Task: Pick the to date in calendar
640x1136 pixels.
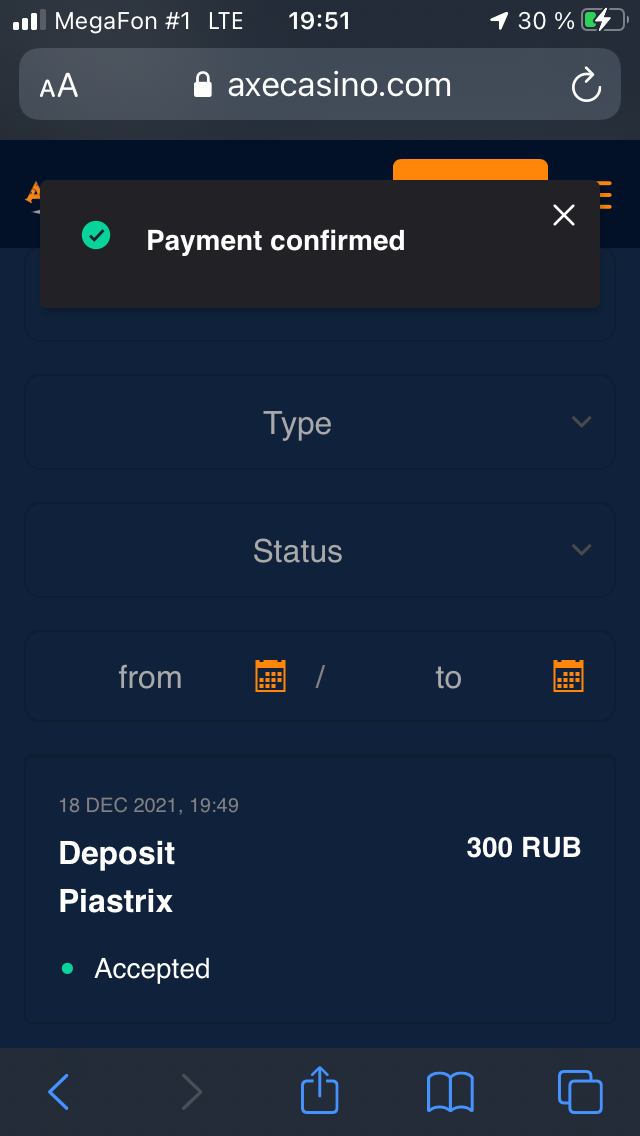Action: 568,676
